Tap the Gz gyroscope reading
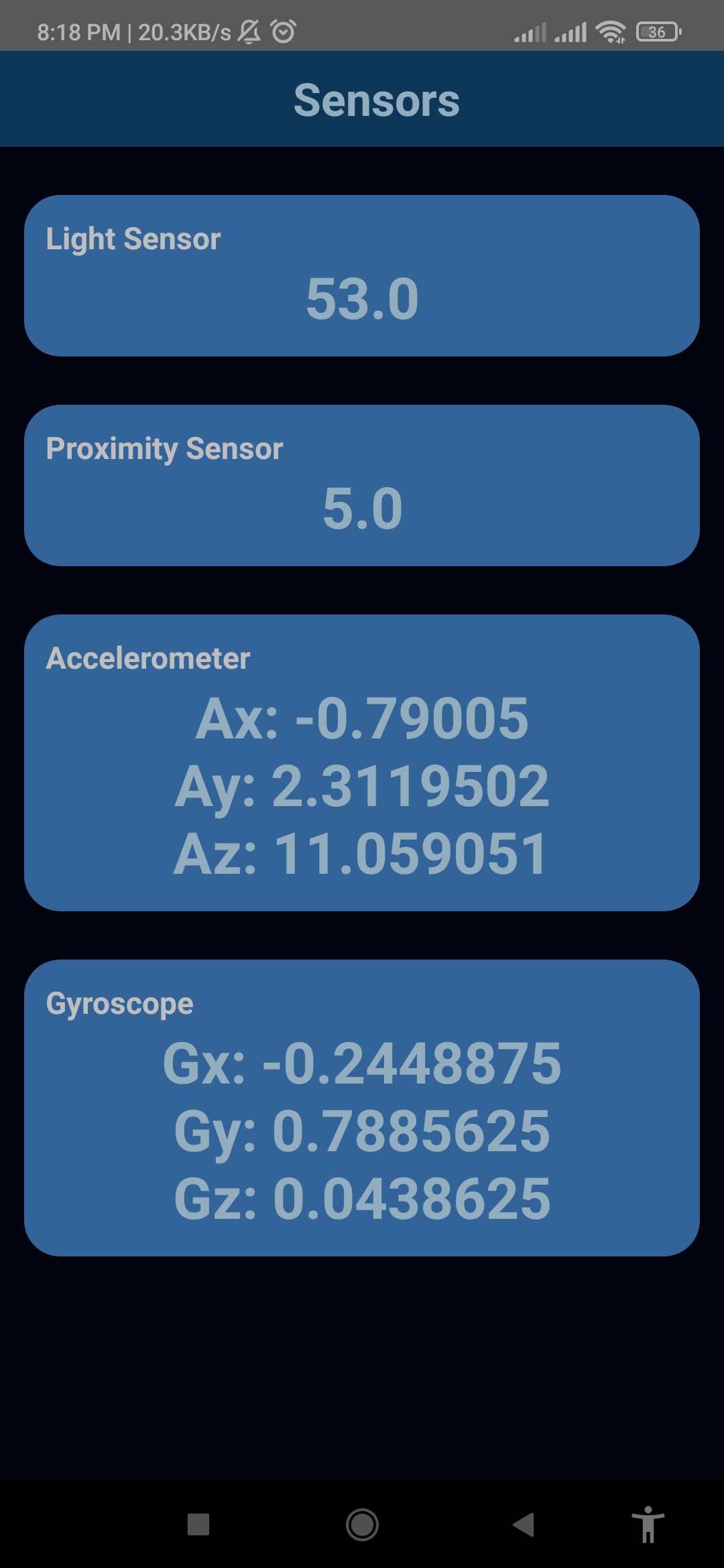This screenshot has width=724, height=1568. tap(362, 1196)
